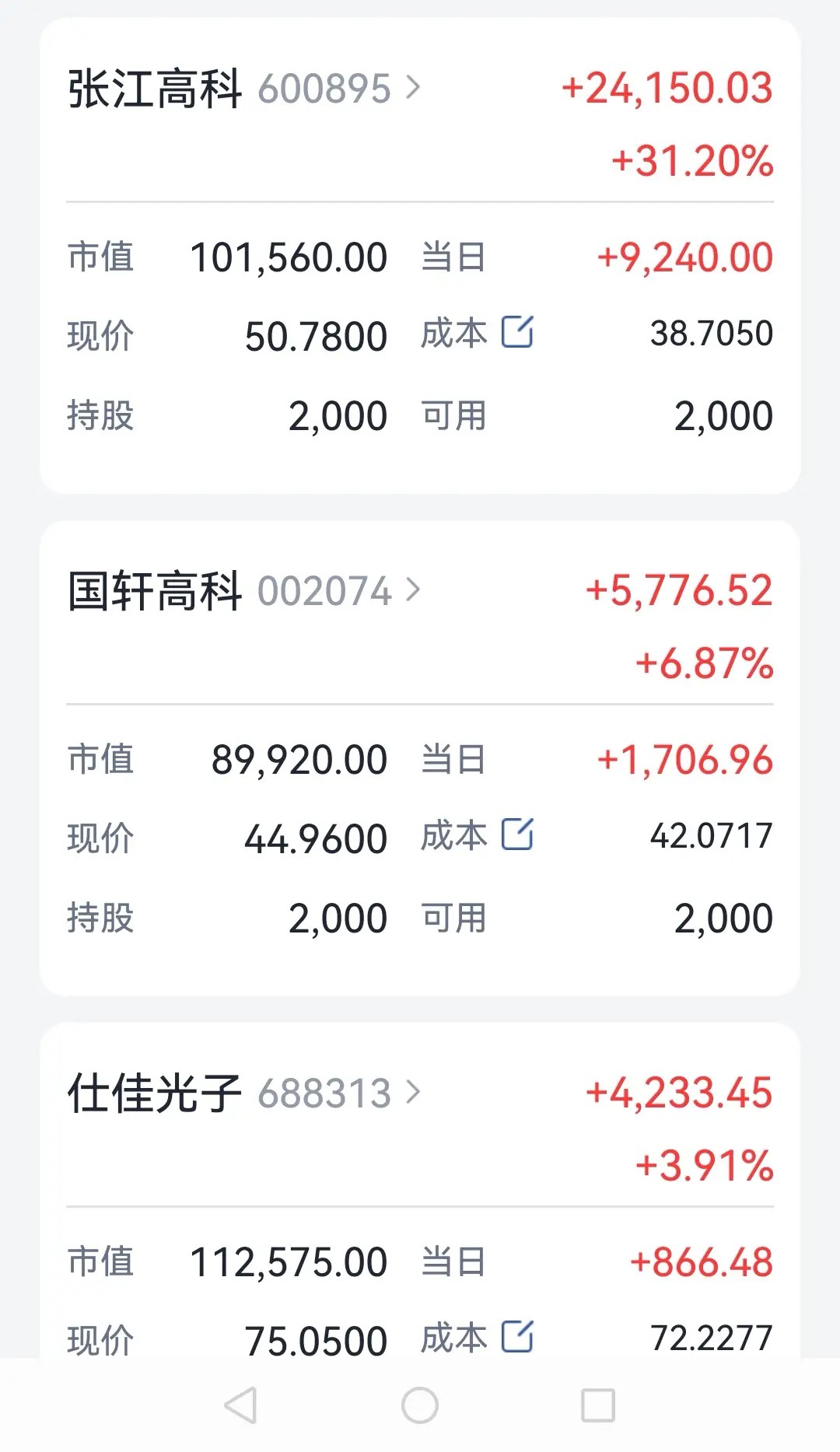This screenshot has width=840, height=1452.
Task: Edit cost price for 张江高科
Action: click(x=517, y=332)
